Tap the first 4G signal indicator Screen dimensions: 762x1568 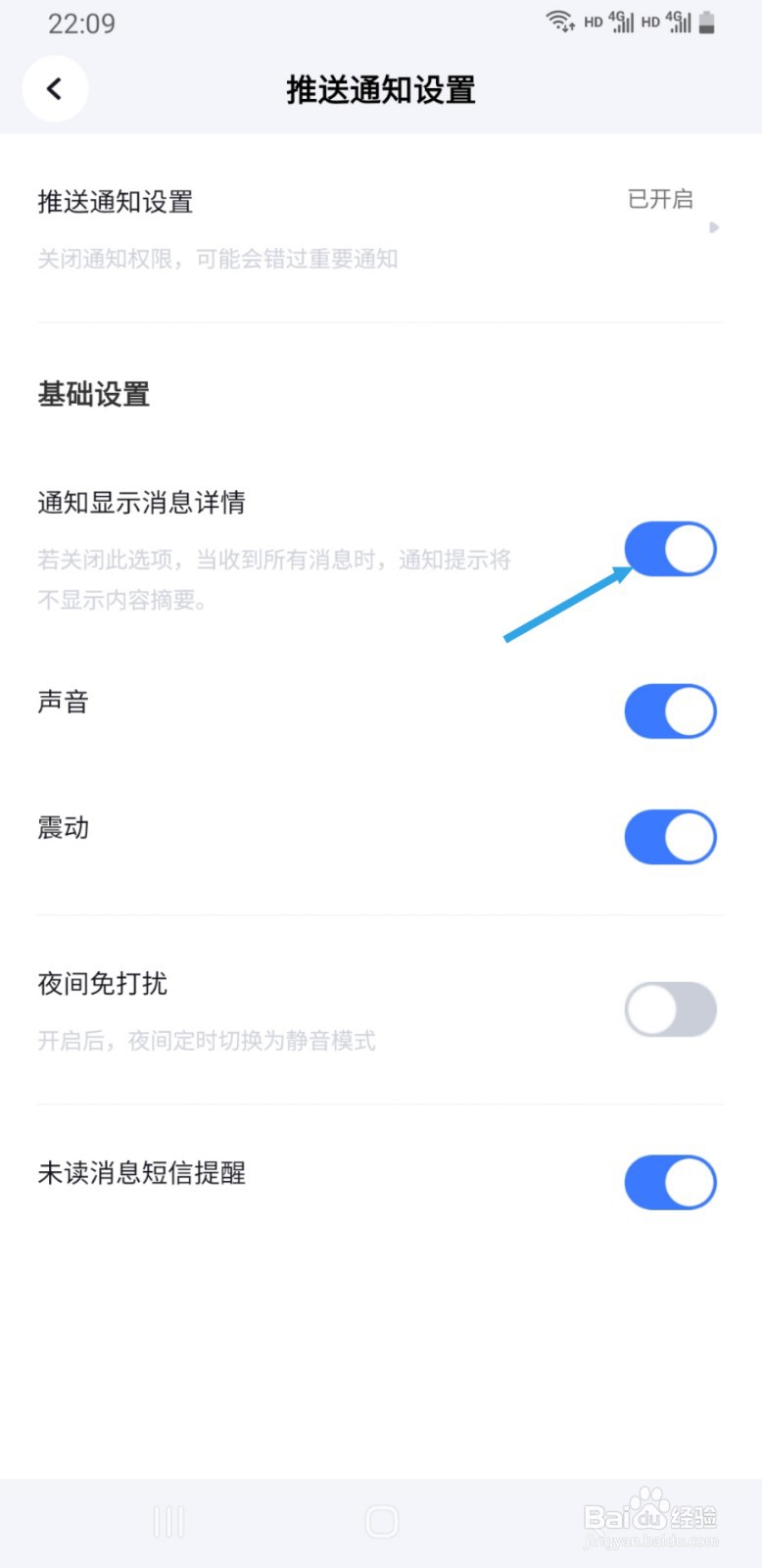(x=620, y=22)
